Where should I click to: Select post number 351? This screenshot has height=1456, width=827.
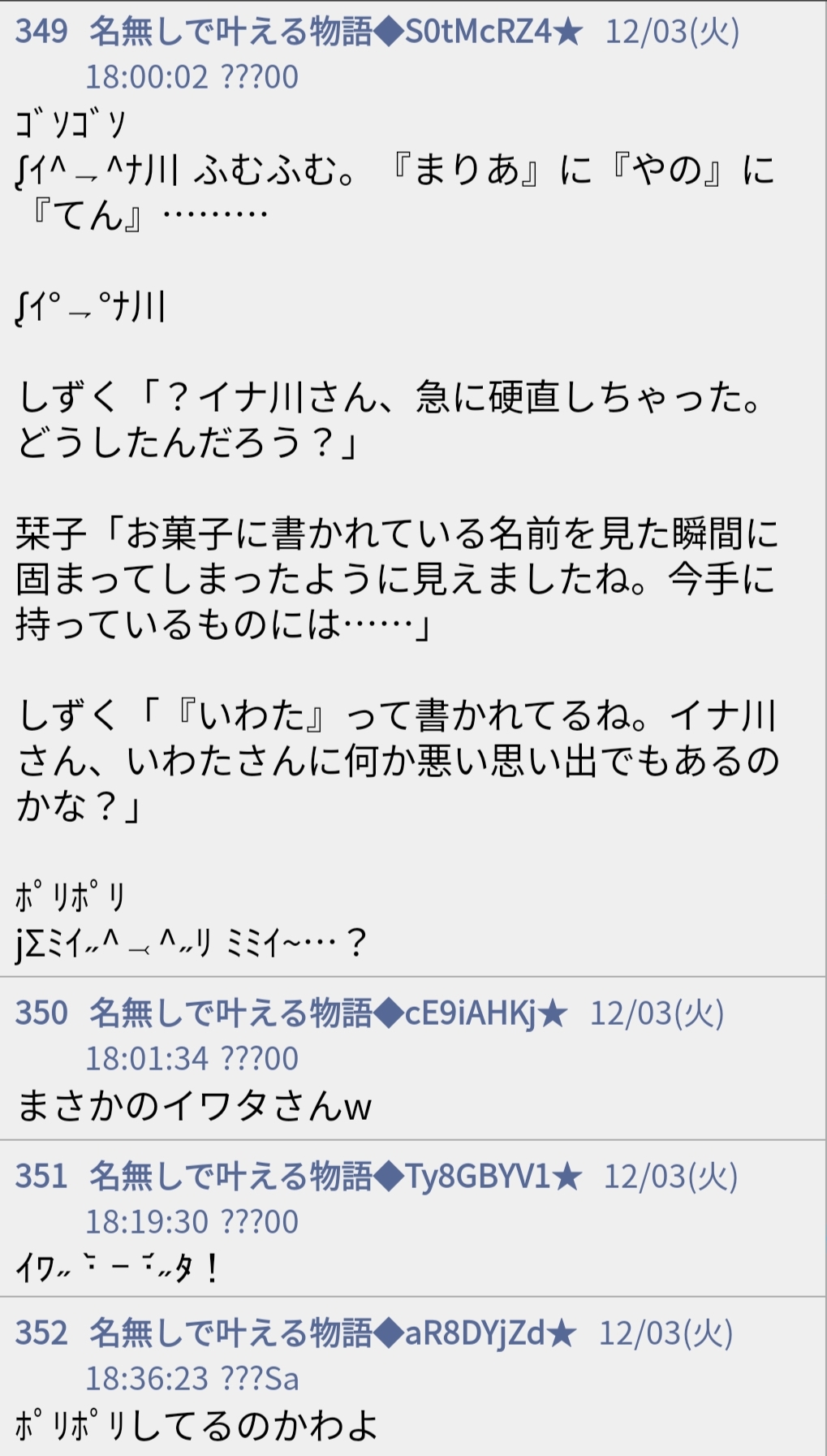[x=41, y=1177]
